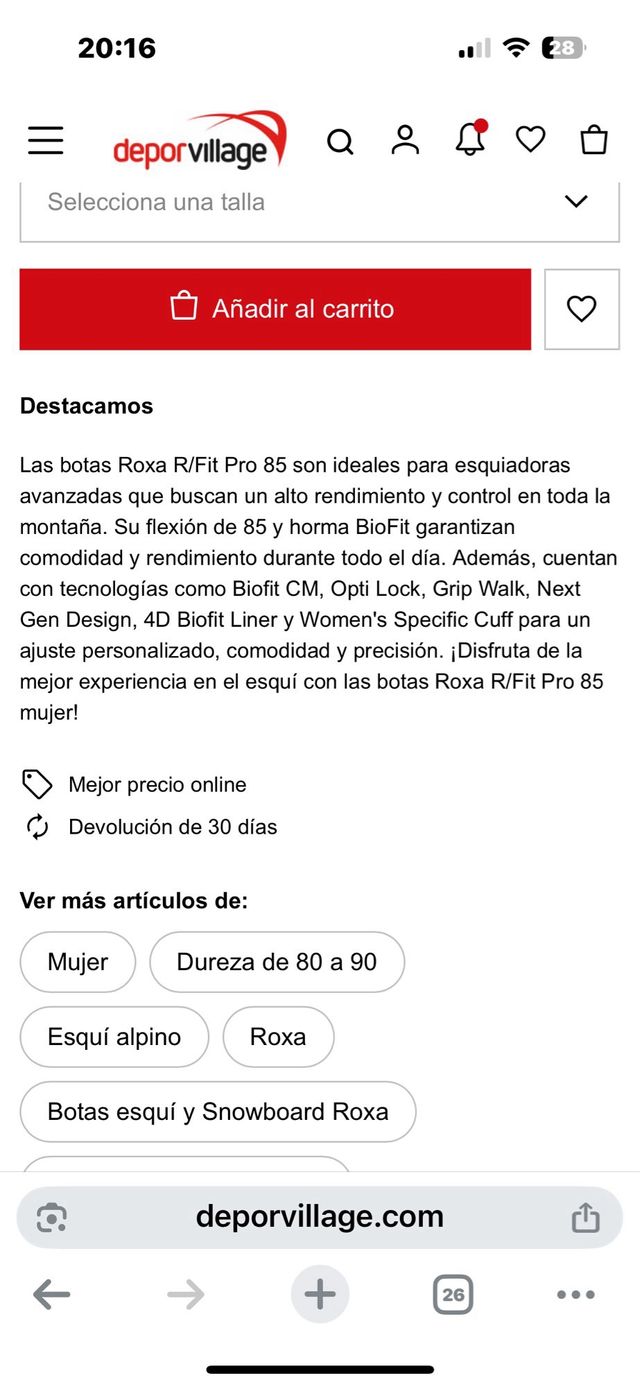Screen dimensions: 640x1387
Task: Open the shopping cart
Action: (594, 141)
